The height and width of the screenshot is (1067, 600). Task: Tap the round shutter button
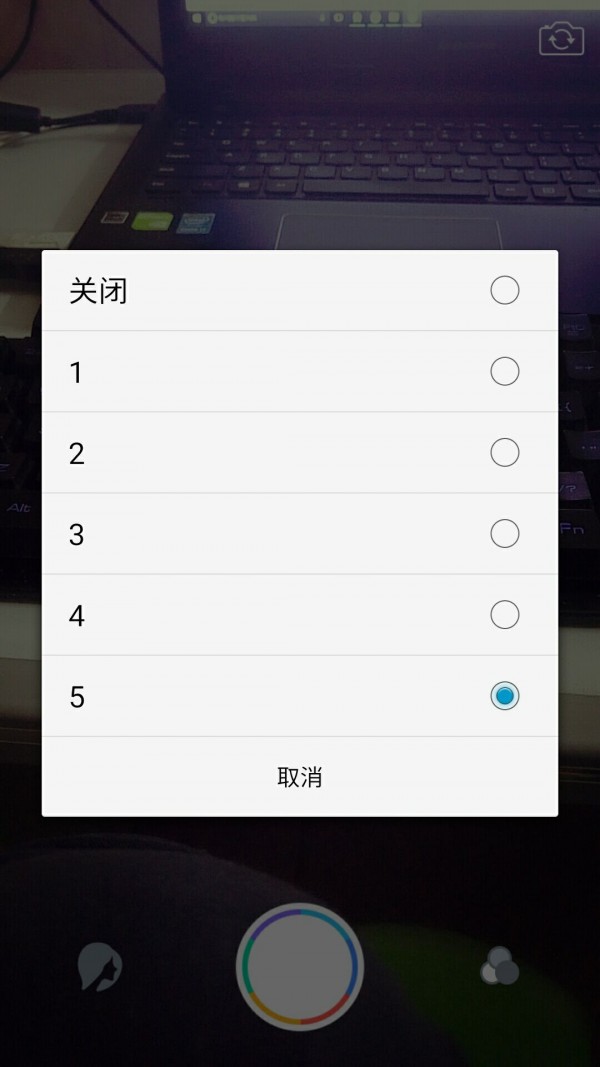click(300, 967)
